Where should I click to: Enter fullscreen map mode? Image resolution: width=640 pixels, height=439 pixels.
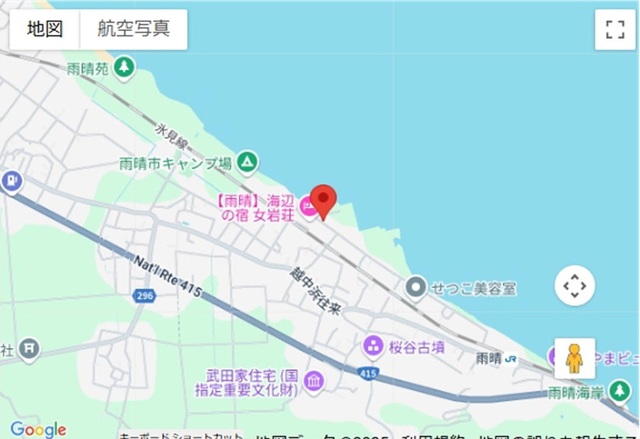click(614, 29)
